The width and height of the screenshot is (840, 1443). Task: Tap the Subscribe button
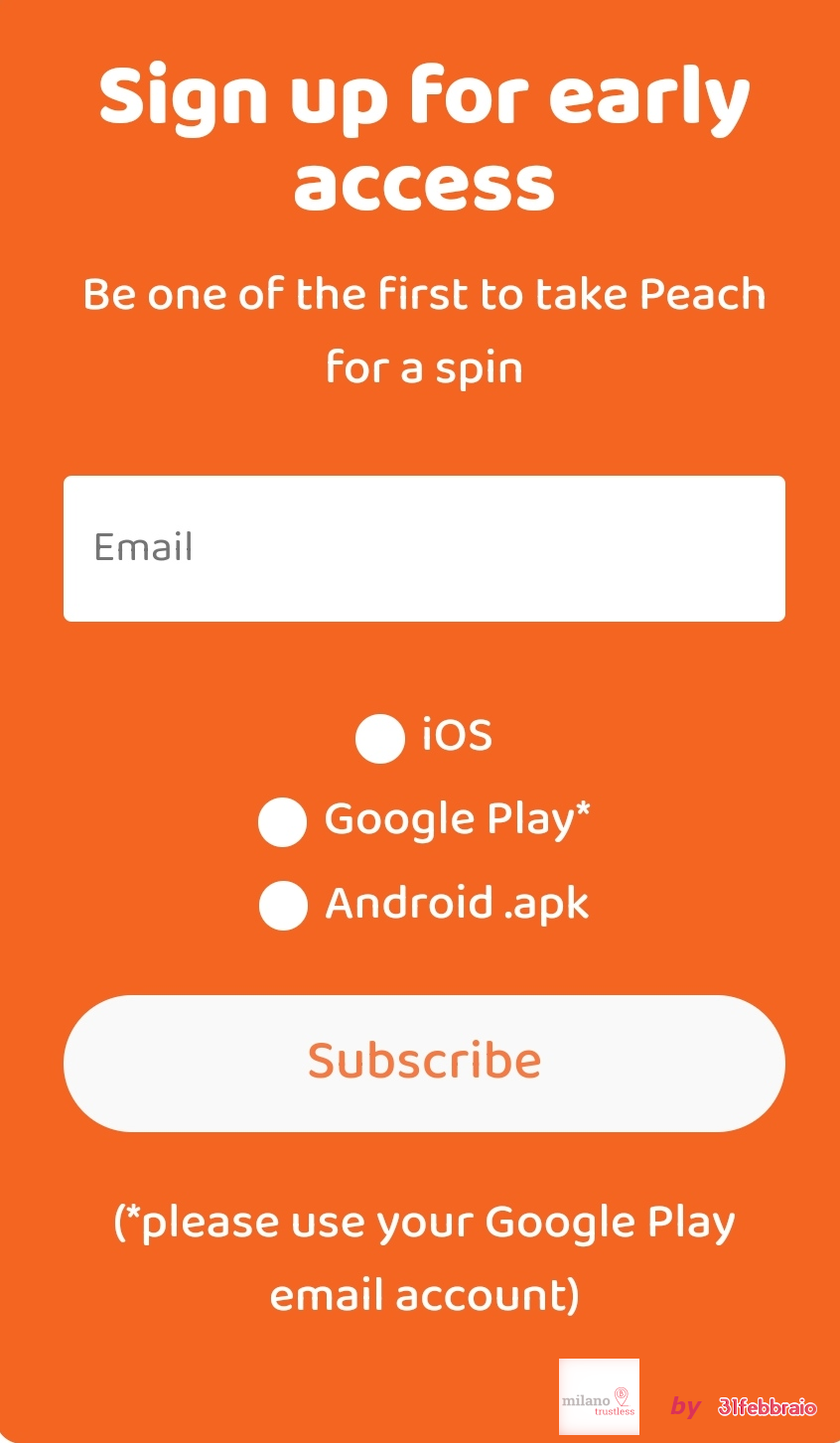pos(424,1063)
